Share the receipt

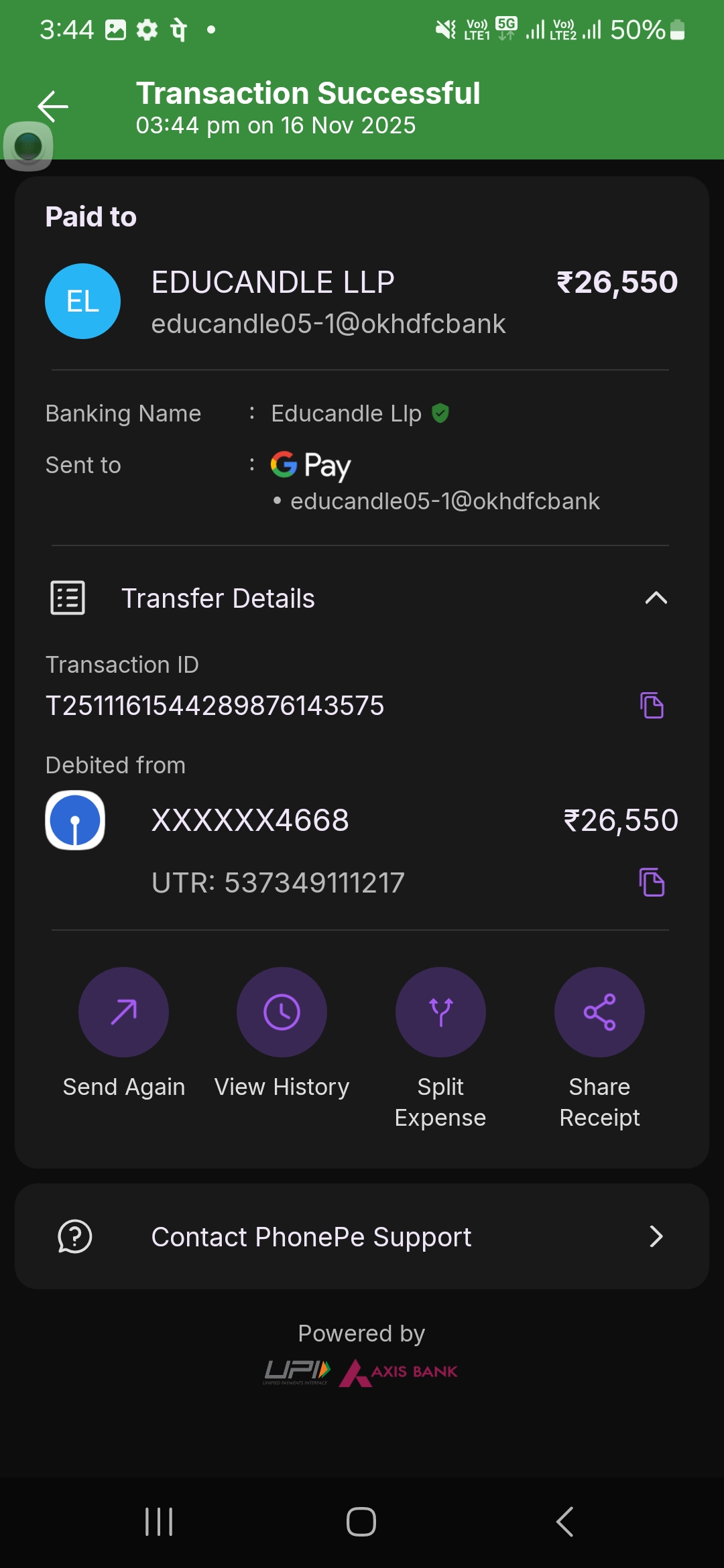tap(599, 1012)
